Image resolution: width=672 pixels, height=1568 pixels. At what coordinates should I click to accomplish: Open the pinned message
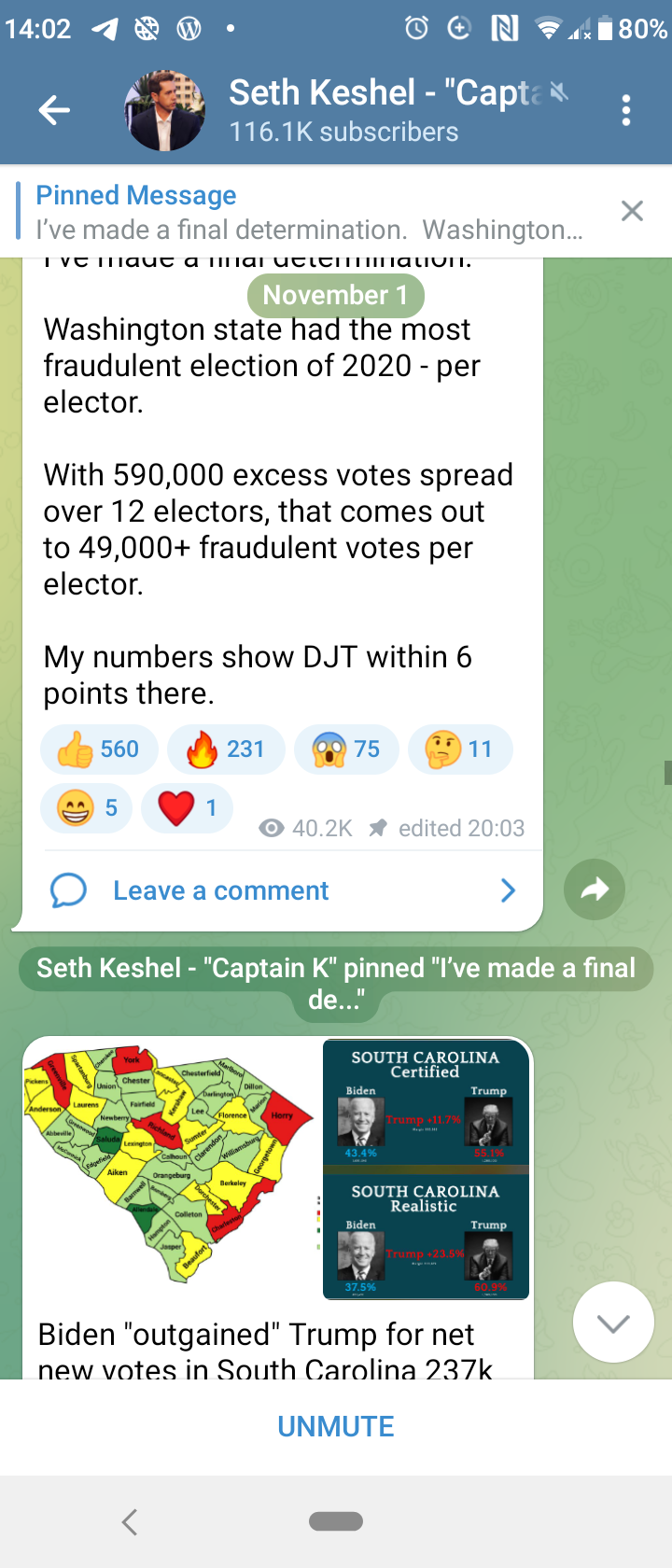(308, 212)
